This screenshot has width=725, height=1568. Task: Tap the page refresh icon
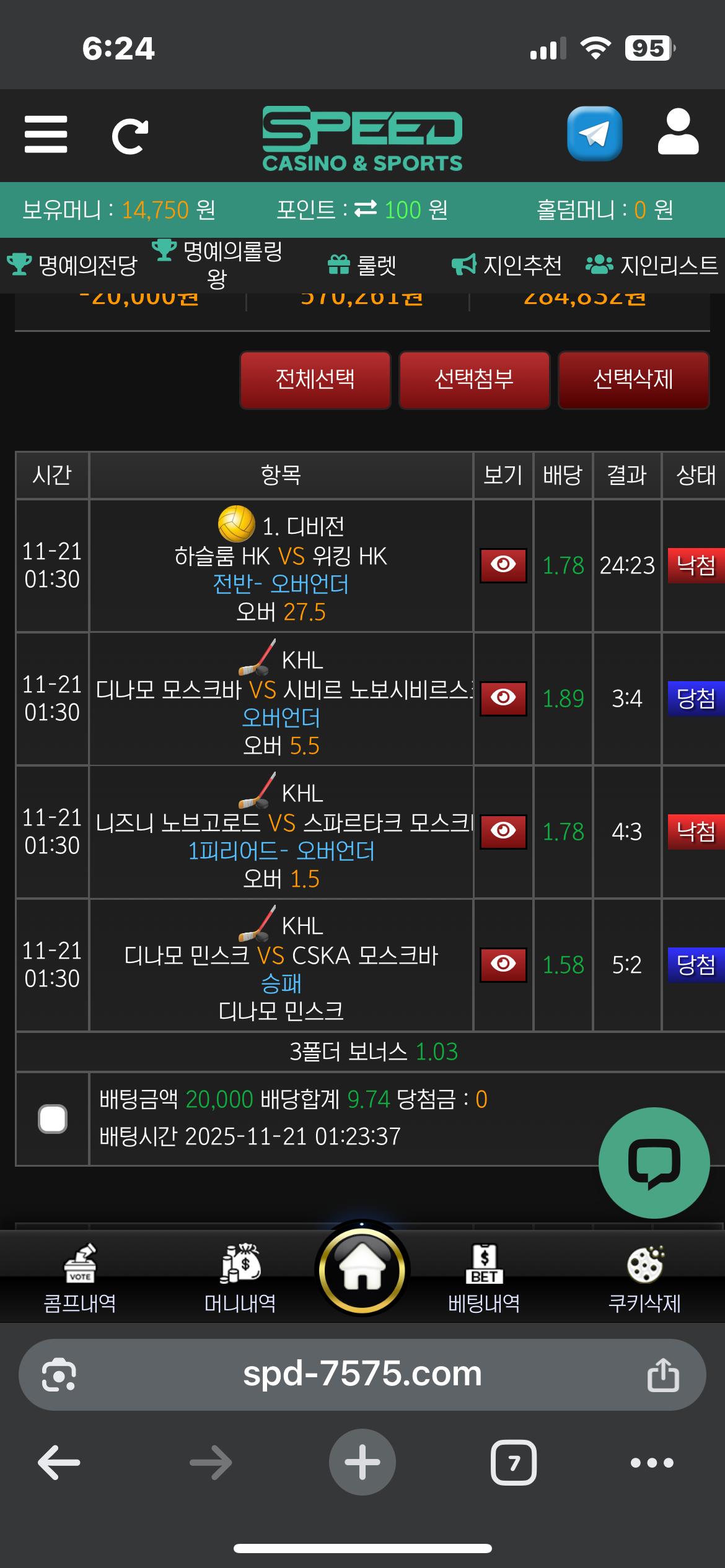click(x=130, y=136)
